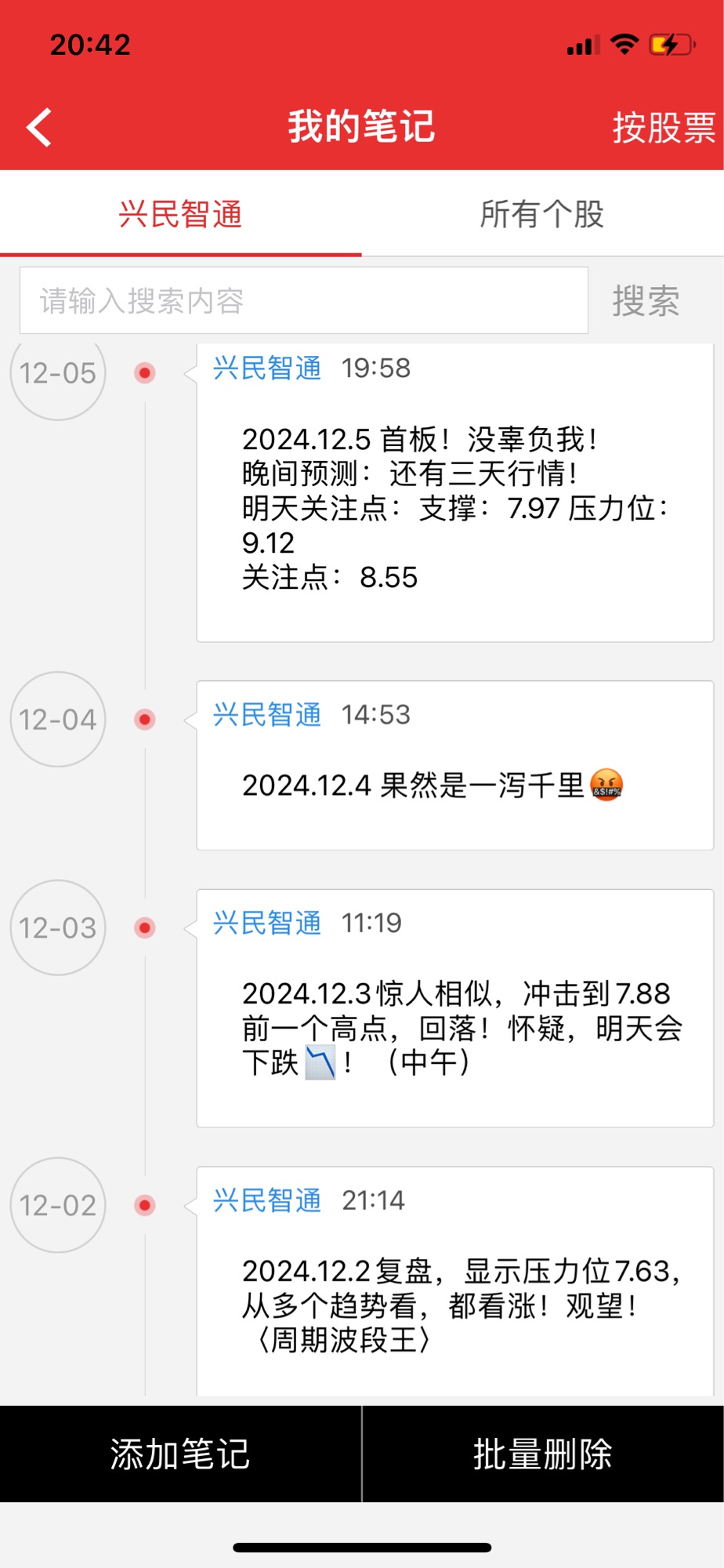Select 批量删除 to delete notes in bulk
Screen dimensions: 724x1568
coord(542,1454)
